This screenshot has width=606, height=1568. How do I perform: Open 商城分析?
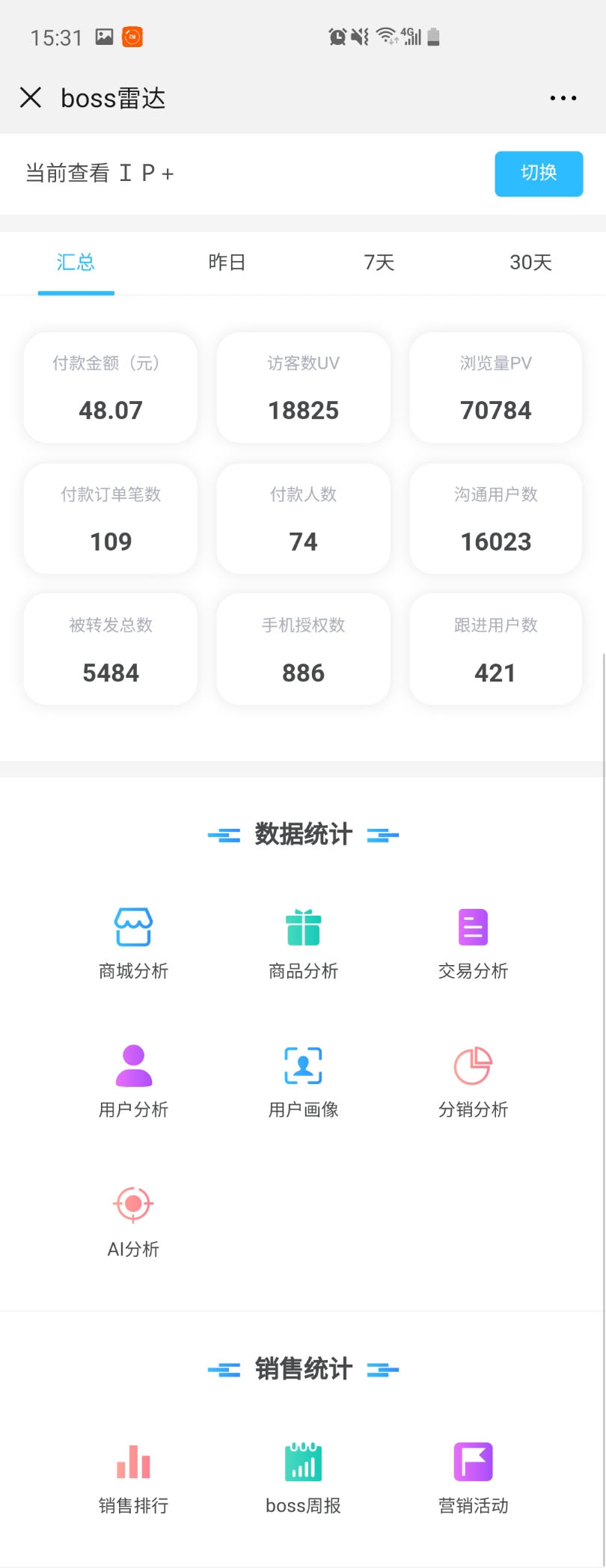133,943
